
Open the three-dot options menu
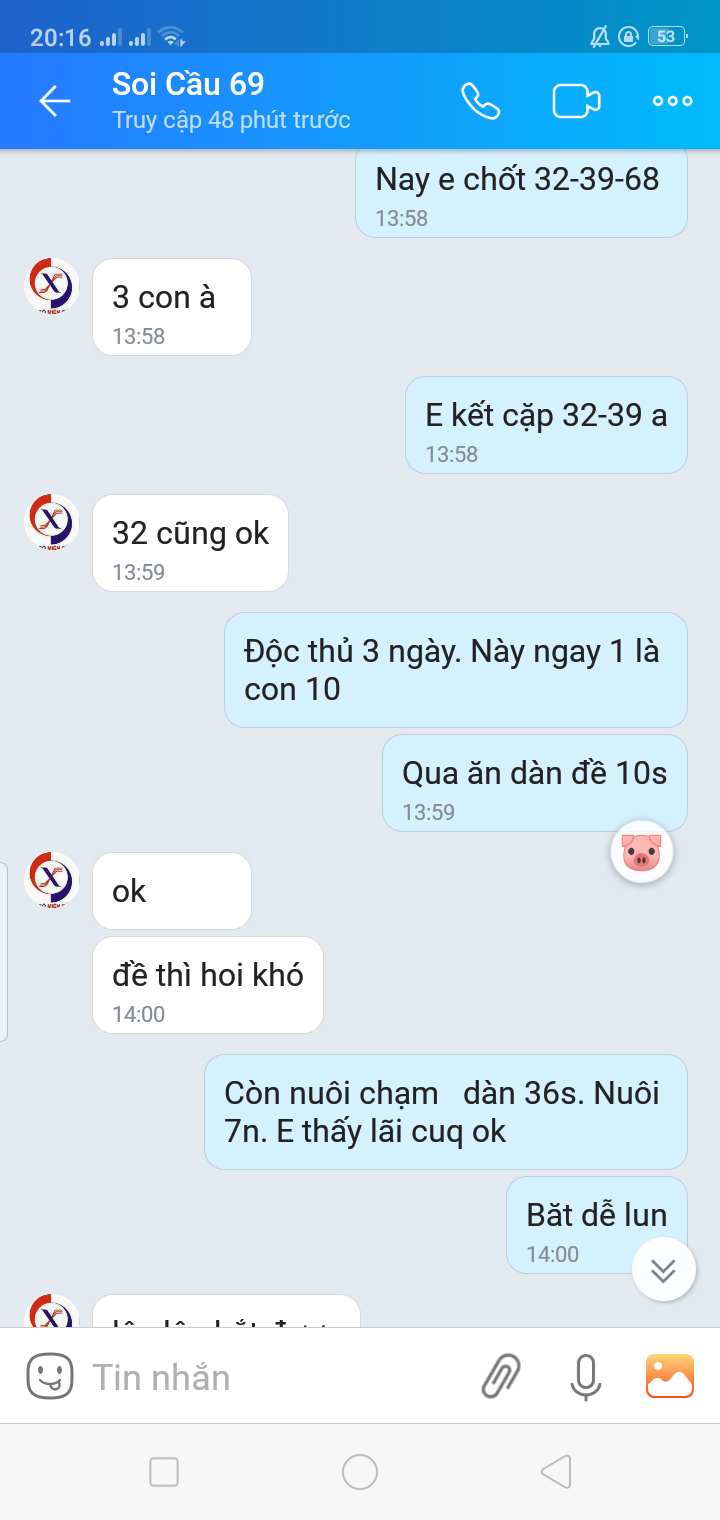click(672, 101)
